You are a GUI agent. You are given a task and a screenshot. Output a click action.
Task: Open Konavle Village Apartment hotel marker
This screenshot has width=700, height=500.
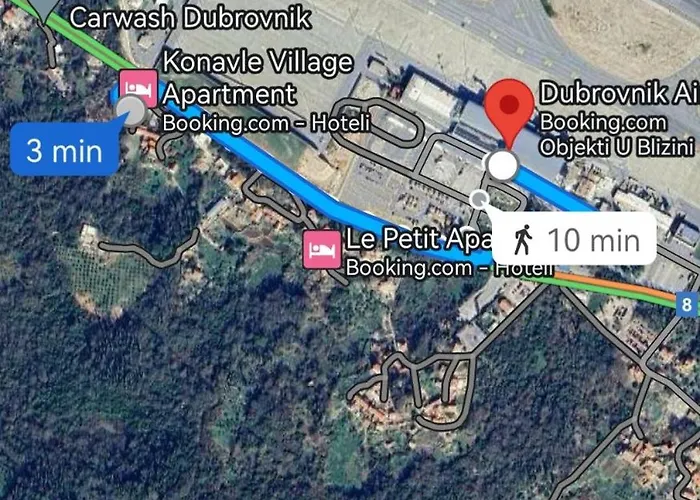[138, 87]
